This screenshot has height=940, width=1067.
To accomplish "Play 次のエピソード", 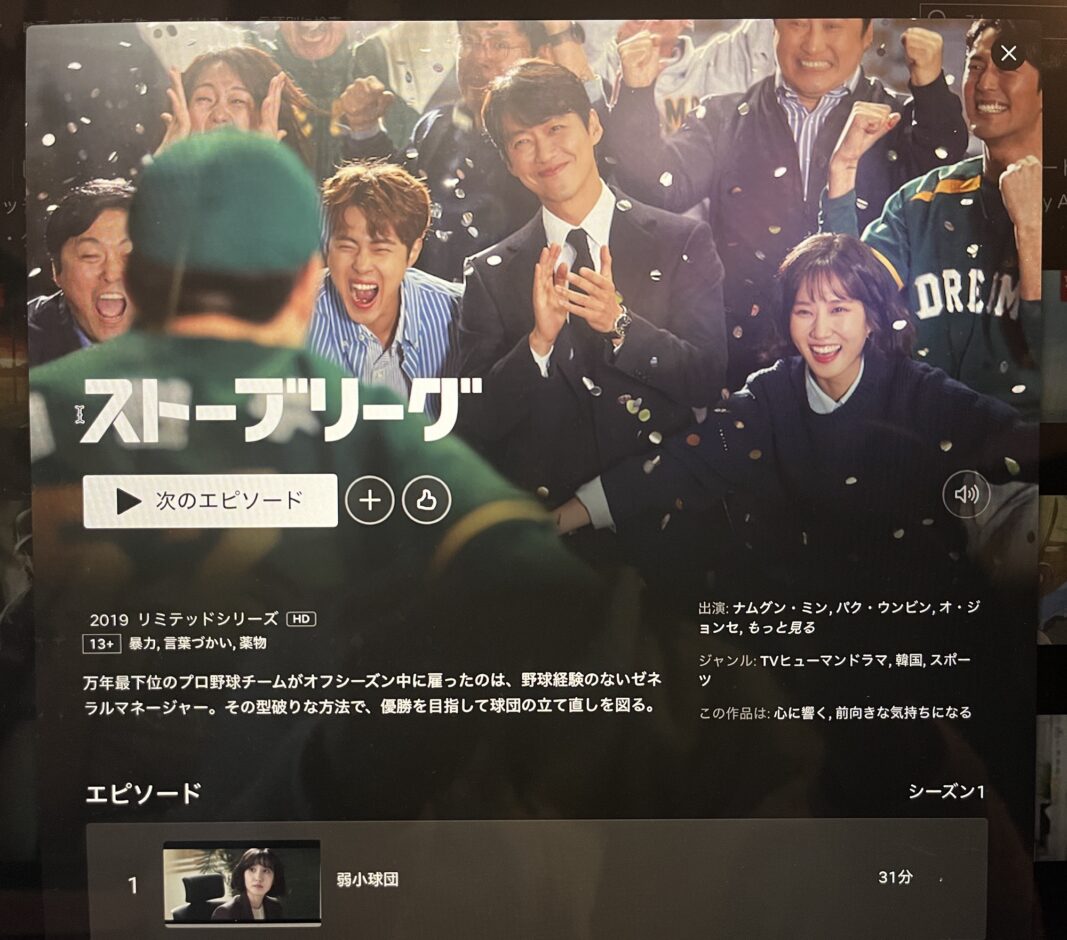I will pyautogui.click(x=210, y=501).
